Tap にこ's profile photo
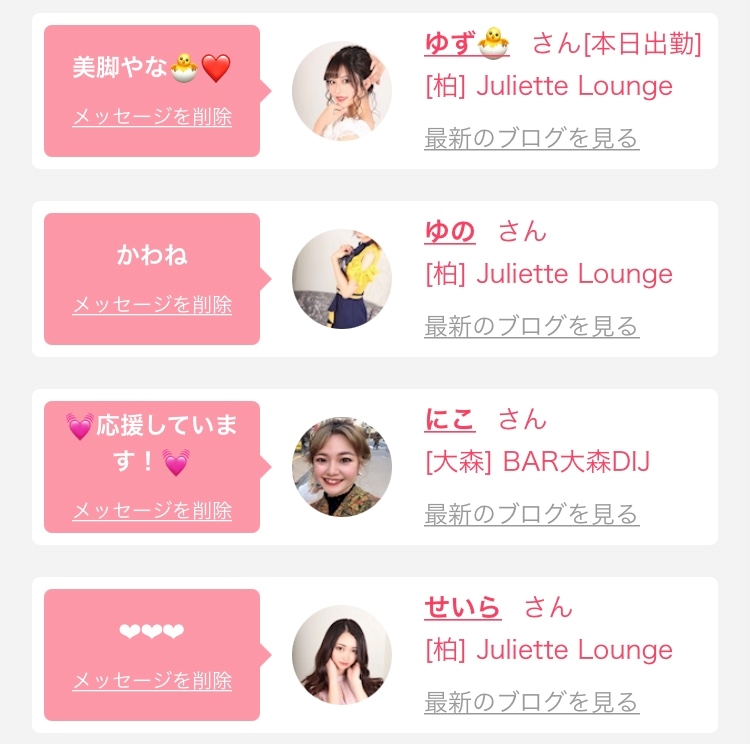The height and width of the screenshot is (744, 750). pos(342,467)
